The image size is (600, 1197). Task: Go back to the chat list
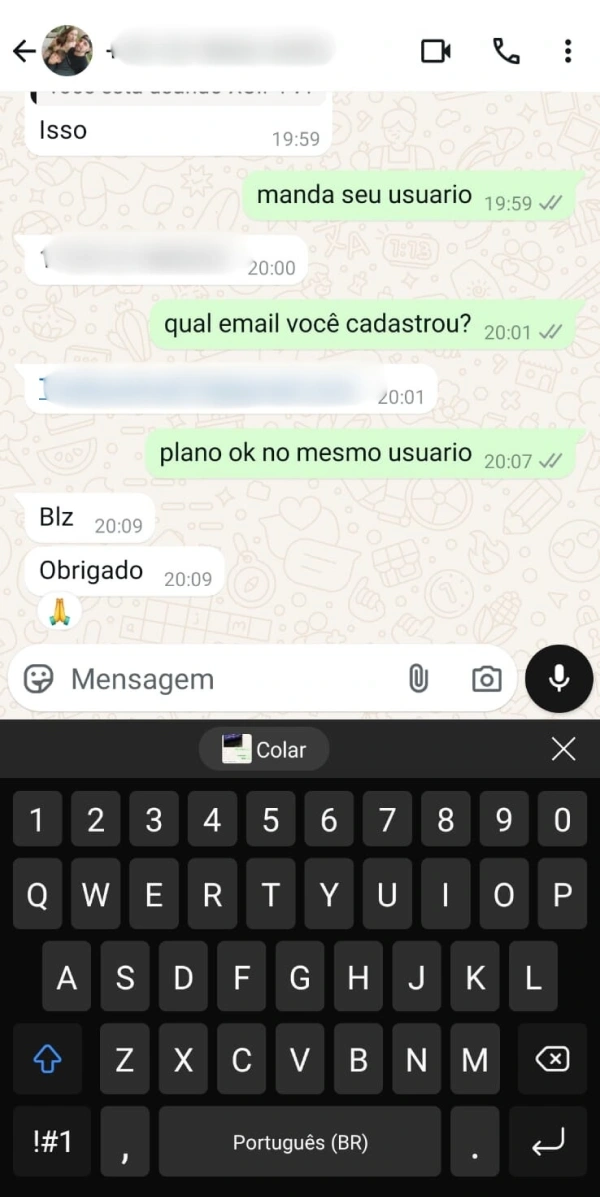click(22, 51)
